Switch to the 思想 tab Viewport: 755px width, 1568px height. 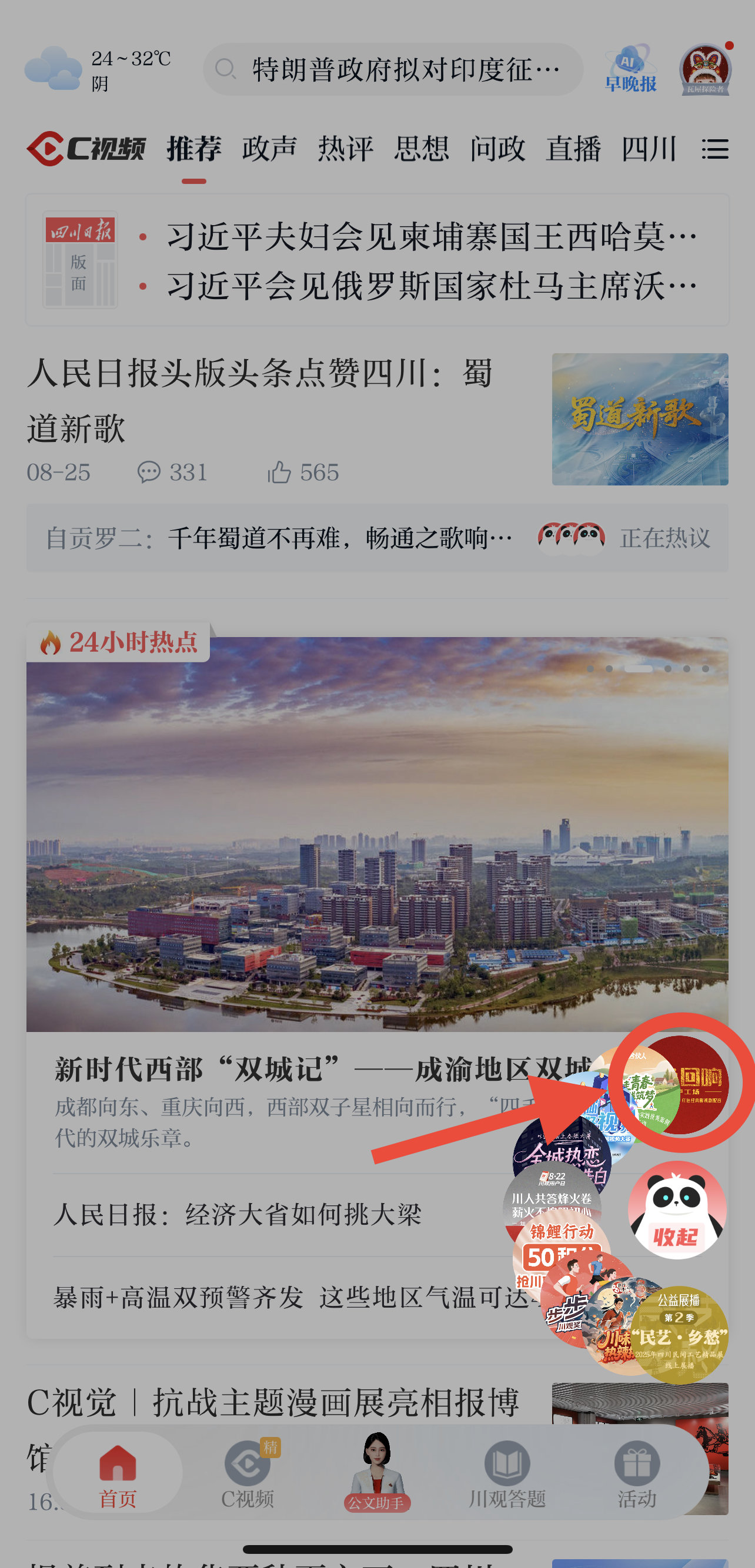click(422, 149)
